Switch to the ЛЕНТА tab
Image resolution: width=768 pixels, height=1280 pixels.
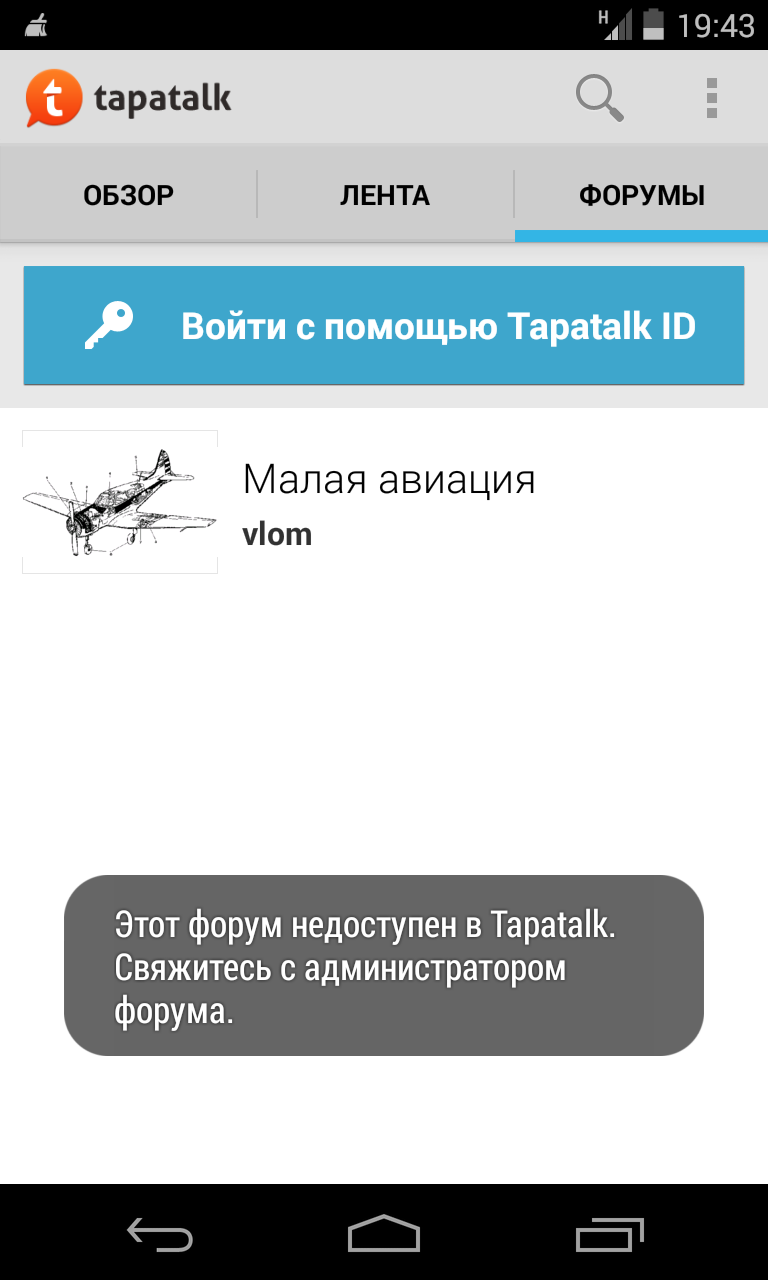[385, 195]
